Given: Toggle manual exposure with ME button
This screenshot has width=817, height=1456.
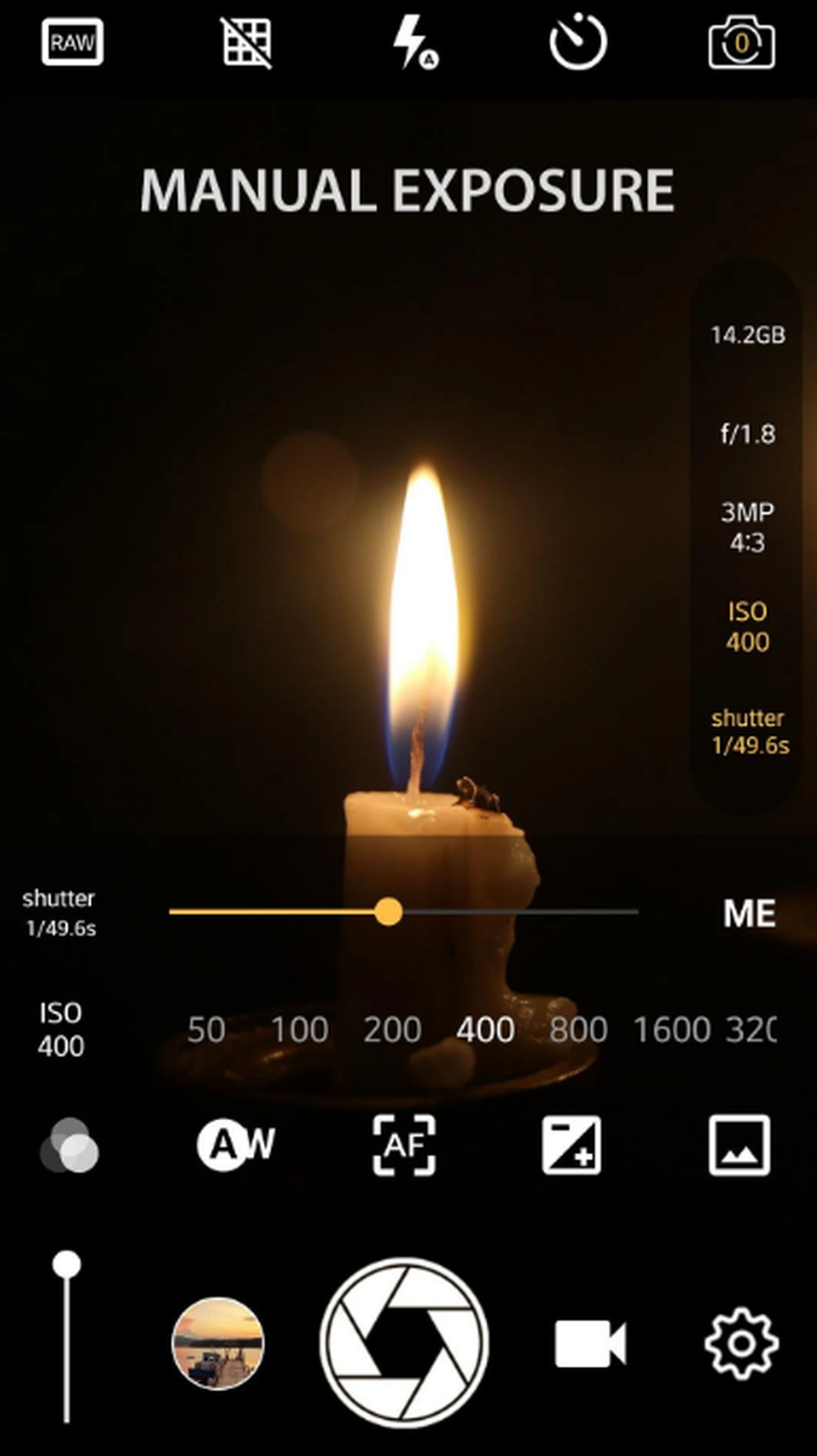Looking at the screenshot, I should 748,913.
